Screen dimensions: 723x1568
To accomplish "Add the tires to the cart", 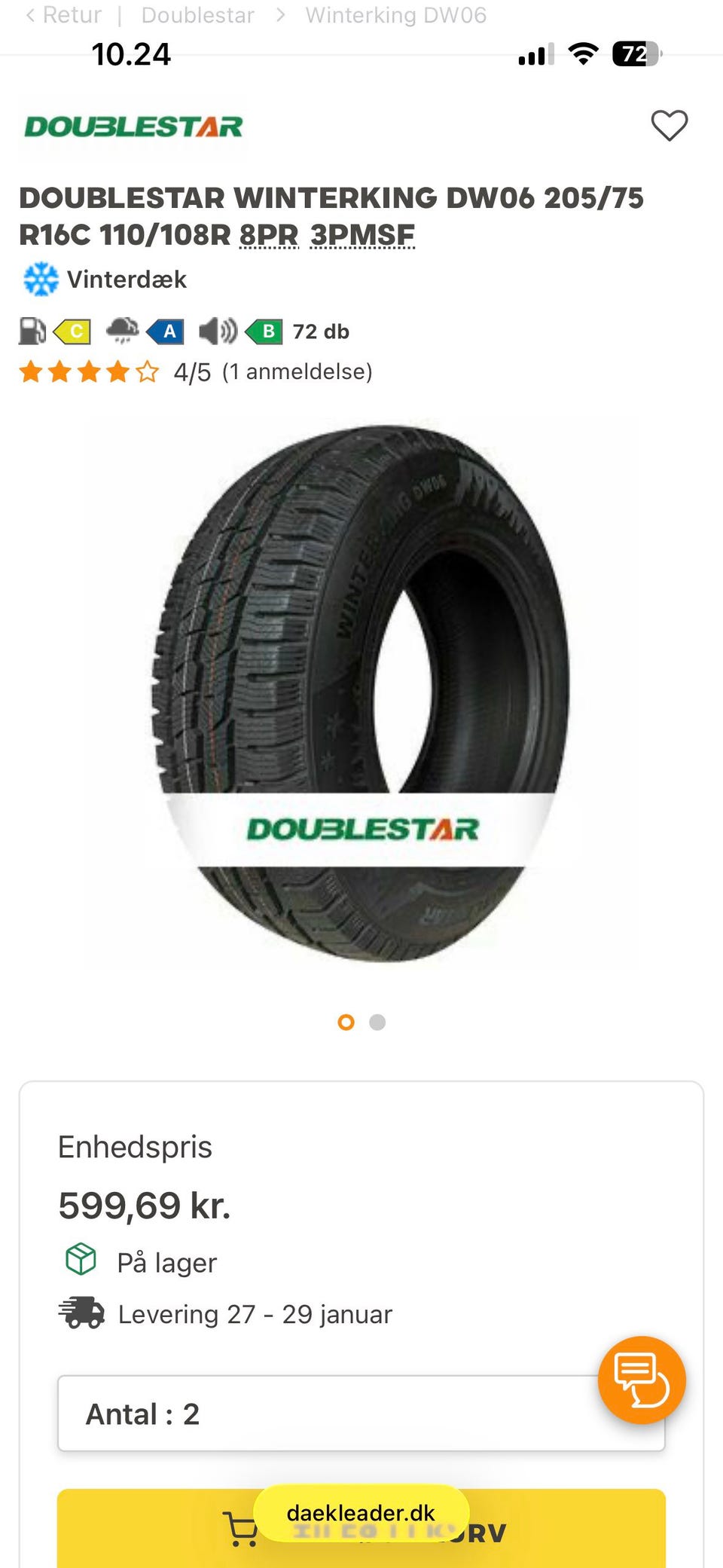I will click(x=361, y=1529).
